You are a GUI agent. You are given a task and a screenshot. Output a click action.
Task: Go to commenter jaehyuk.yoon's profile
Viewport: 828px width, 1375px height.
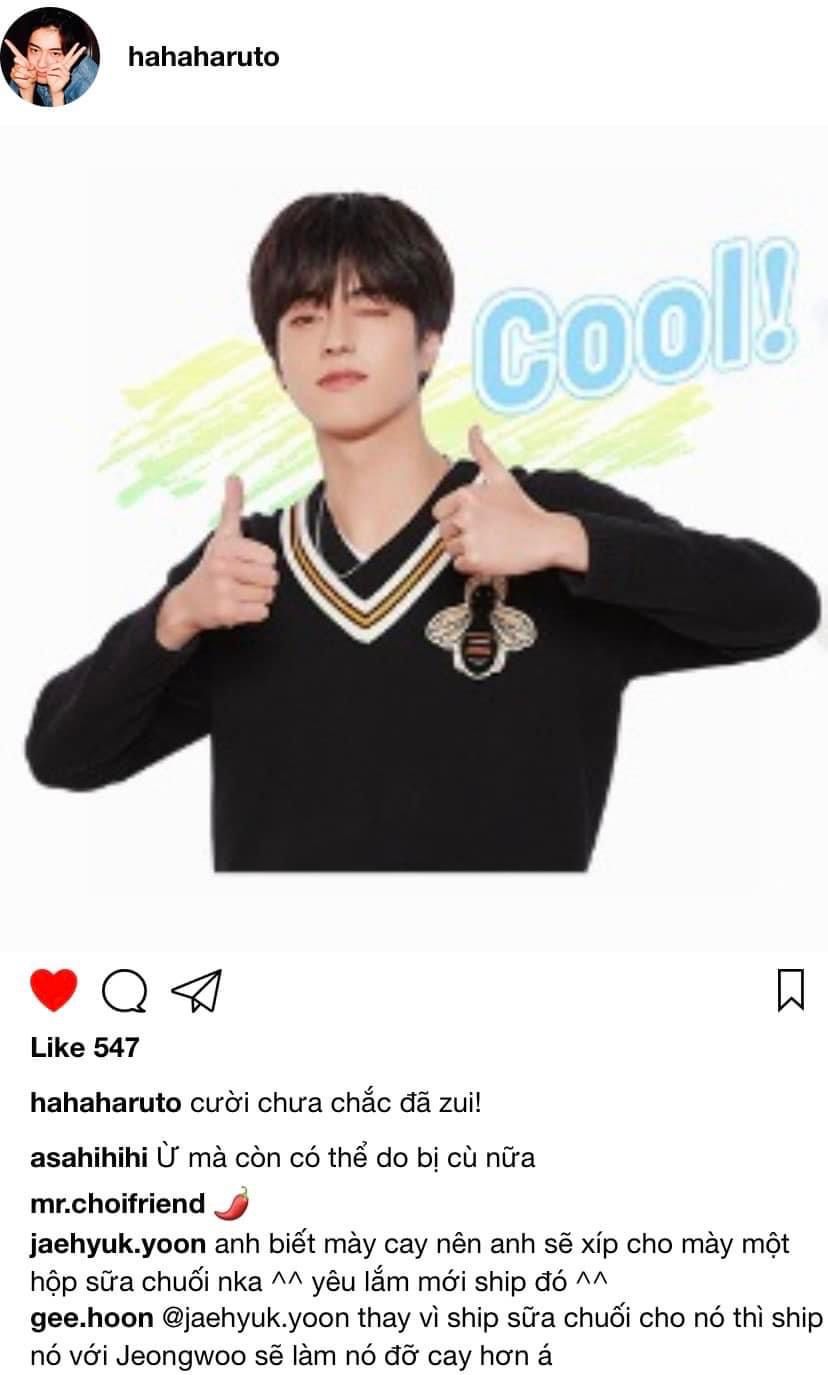(118, 1245)
